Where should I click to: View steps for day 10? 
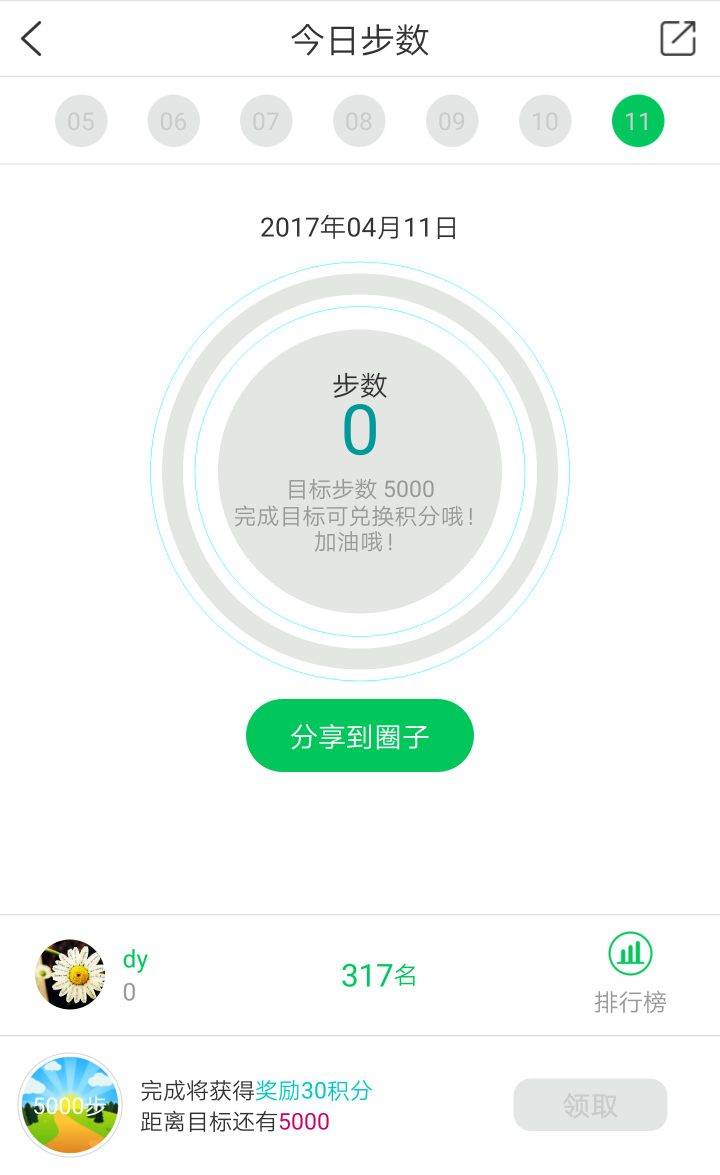pos(545,121)
